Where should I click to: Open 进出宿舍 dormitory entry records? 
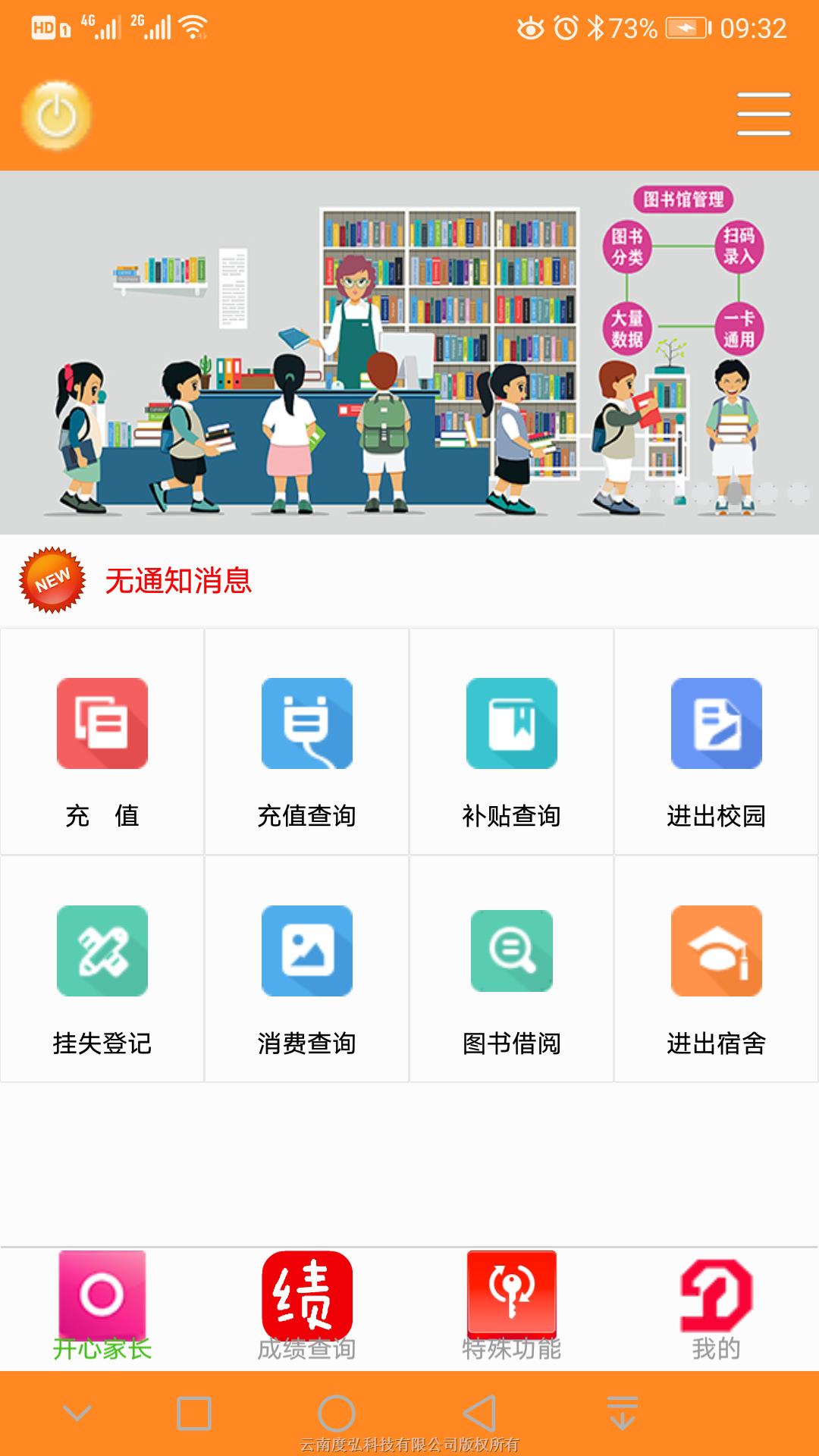point(717,969)
